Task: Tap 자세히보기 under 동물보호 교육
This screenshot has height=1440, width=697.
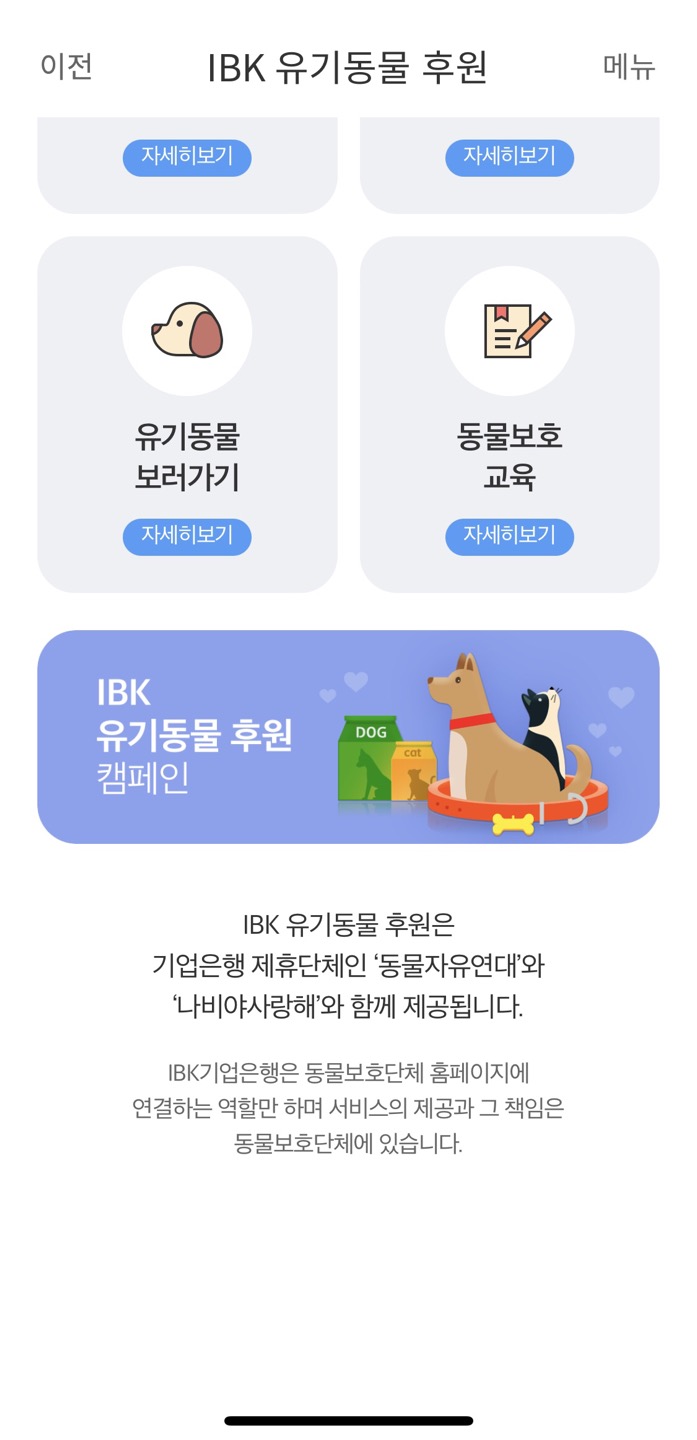Action: pos(509,536)
